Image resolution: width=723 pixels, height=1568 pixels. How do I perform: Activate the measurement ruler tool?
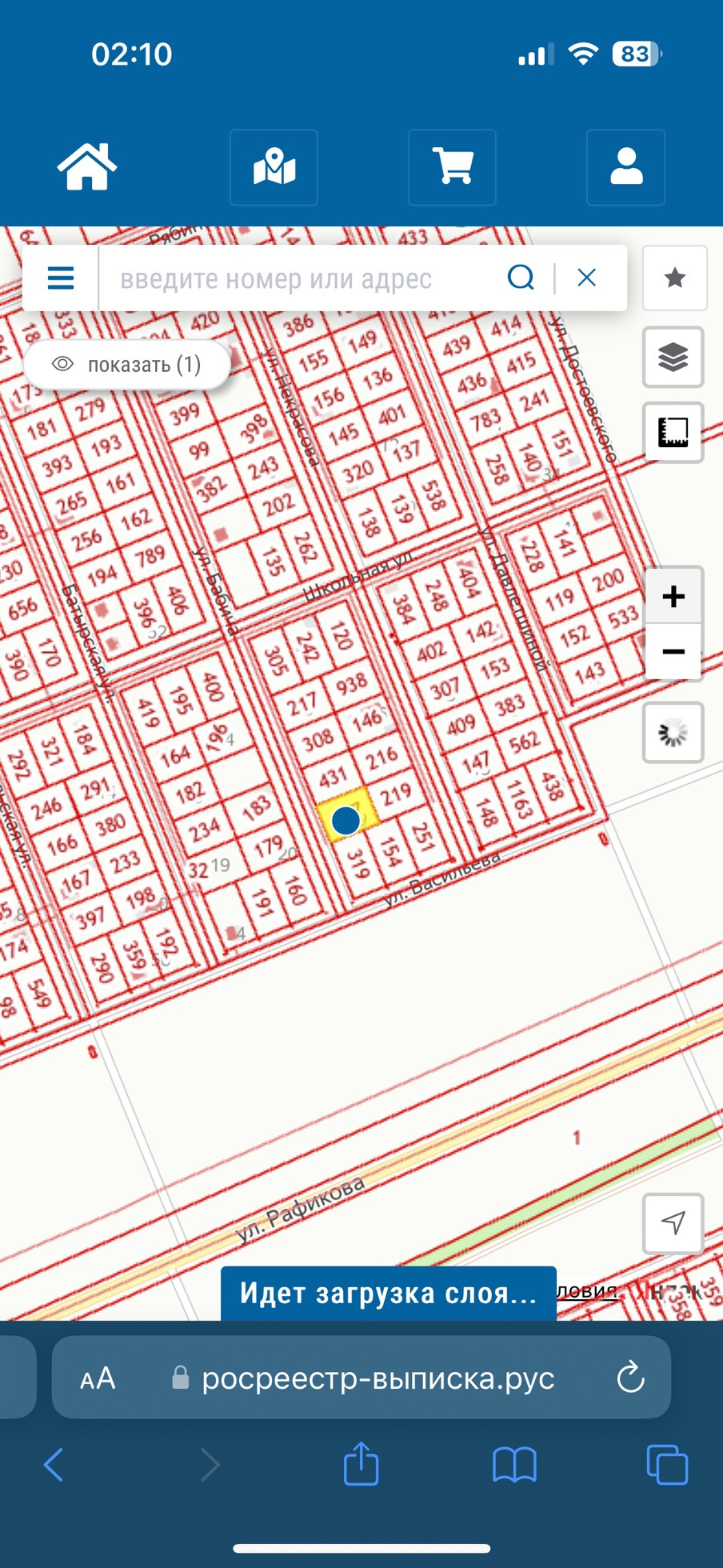(673, 432)
